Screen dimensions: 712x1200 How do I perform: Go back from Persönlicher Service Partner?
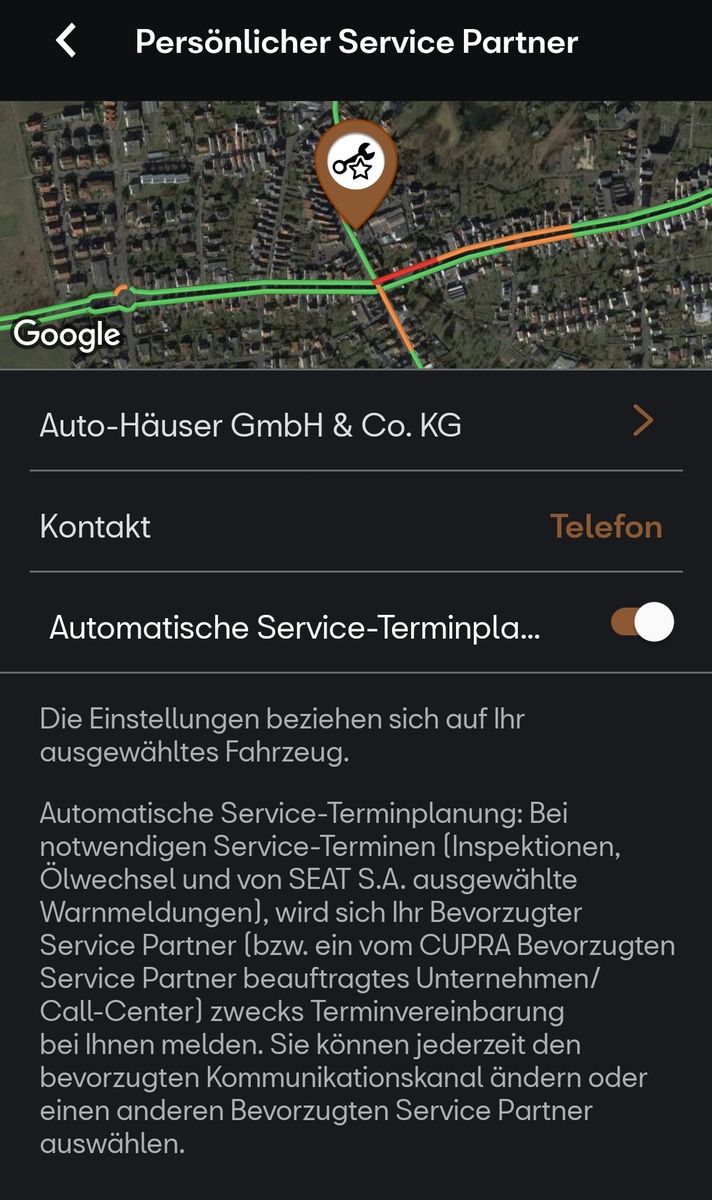pyautogui.click(x=66, y=42)
